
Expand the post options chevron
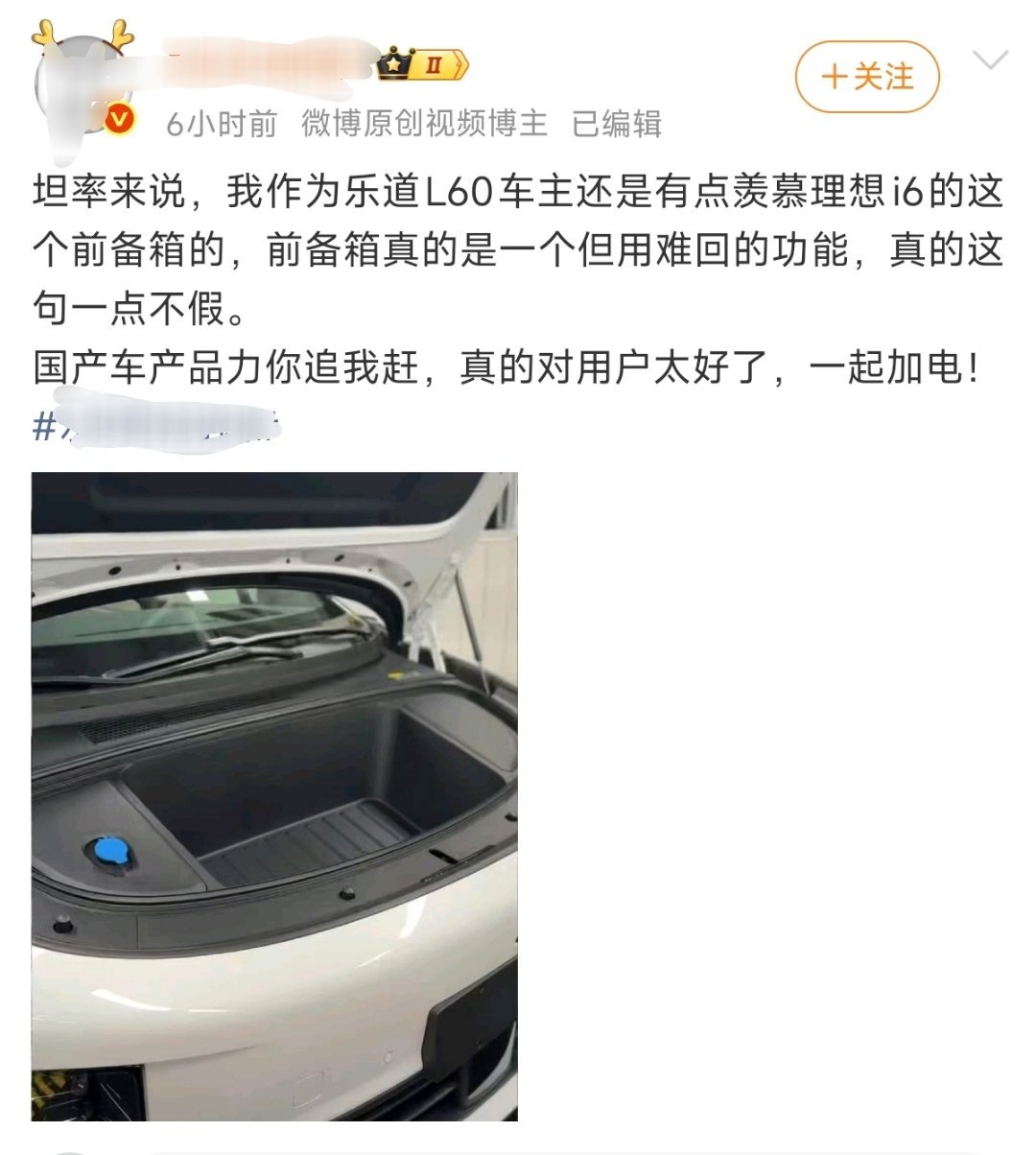(x=990, y=61)
